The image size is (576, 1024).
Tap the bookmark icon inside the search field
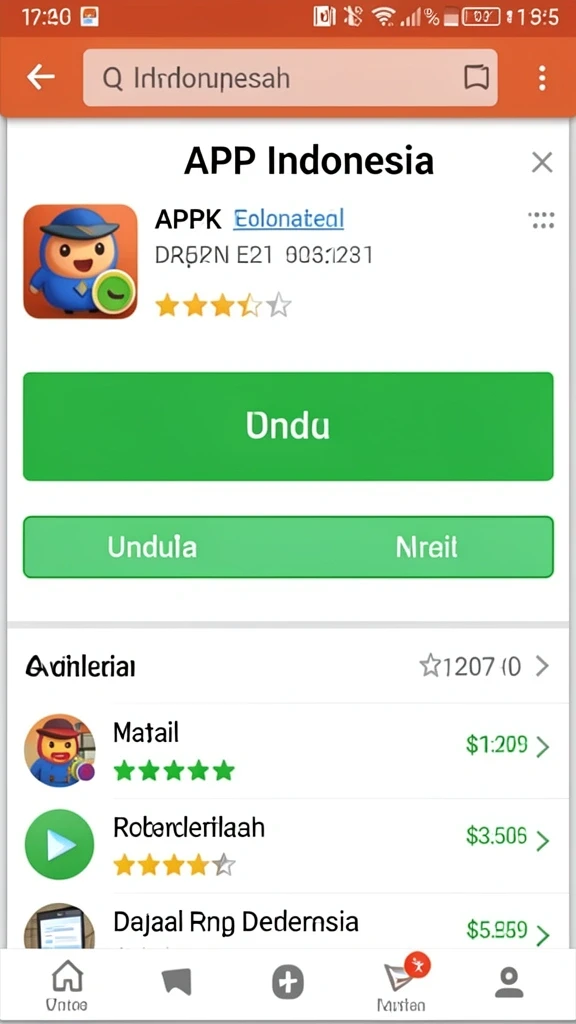pyautogui.click(x=476, y=78)
